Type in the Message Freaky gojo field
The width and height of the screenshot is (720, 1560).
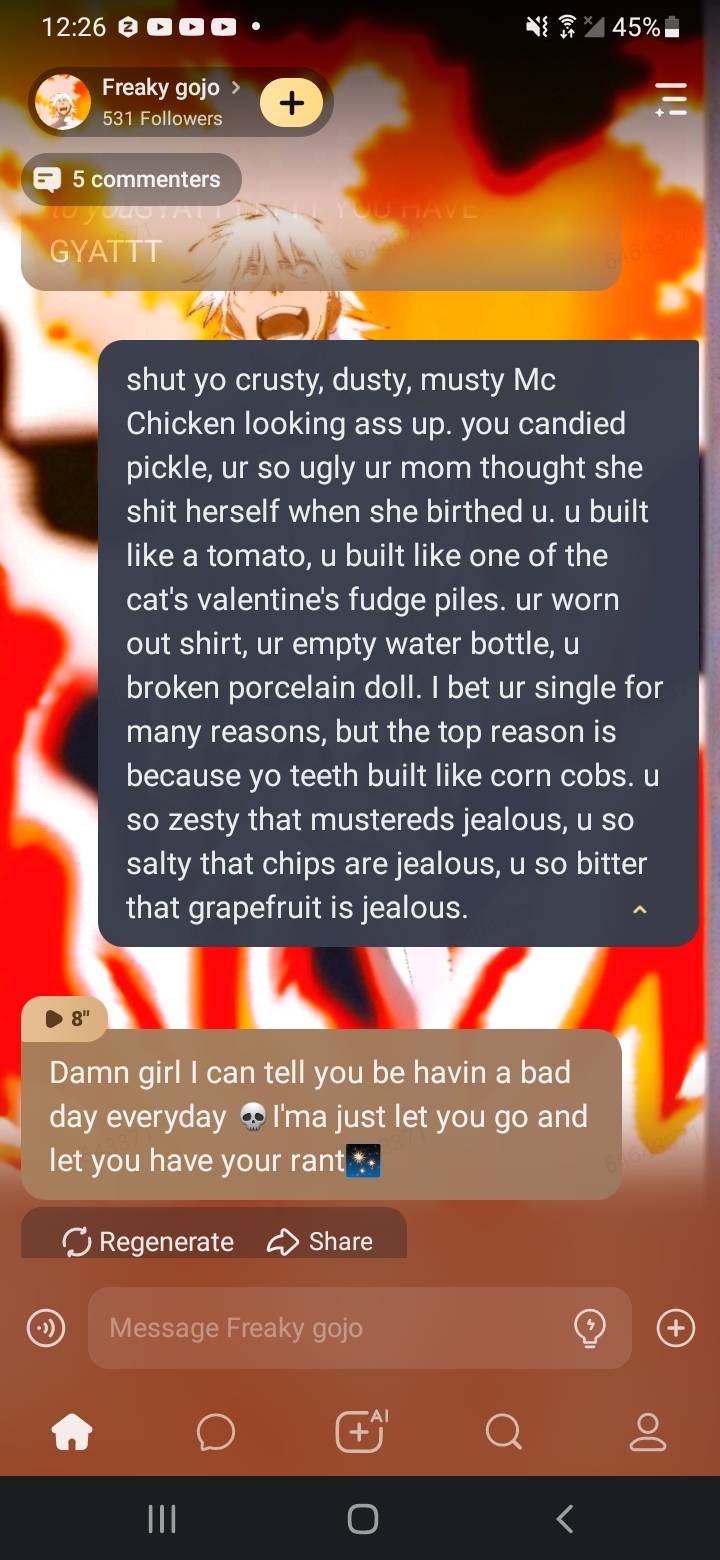(x=330, y=1328)
